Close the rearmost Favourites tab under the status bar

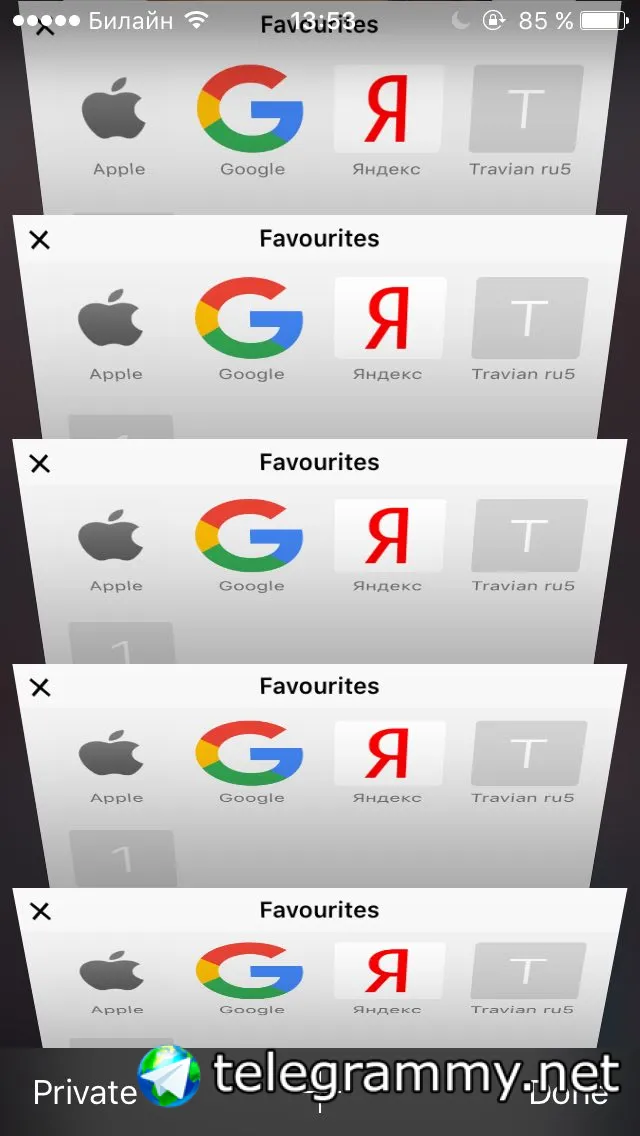point(44,29)
